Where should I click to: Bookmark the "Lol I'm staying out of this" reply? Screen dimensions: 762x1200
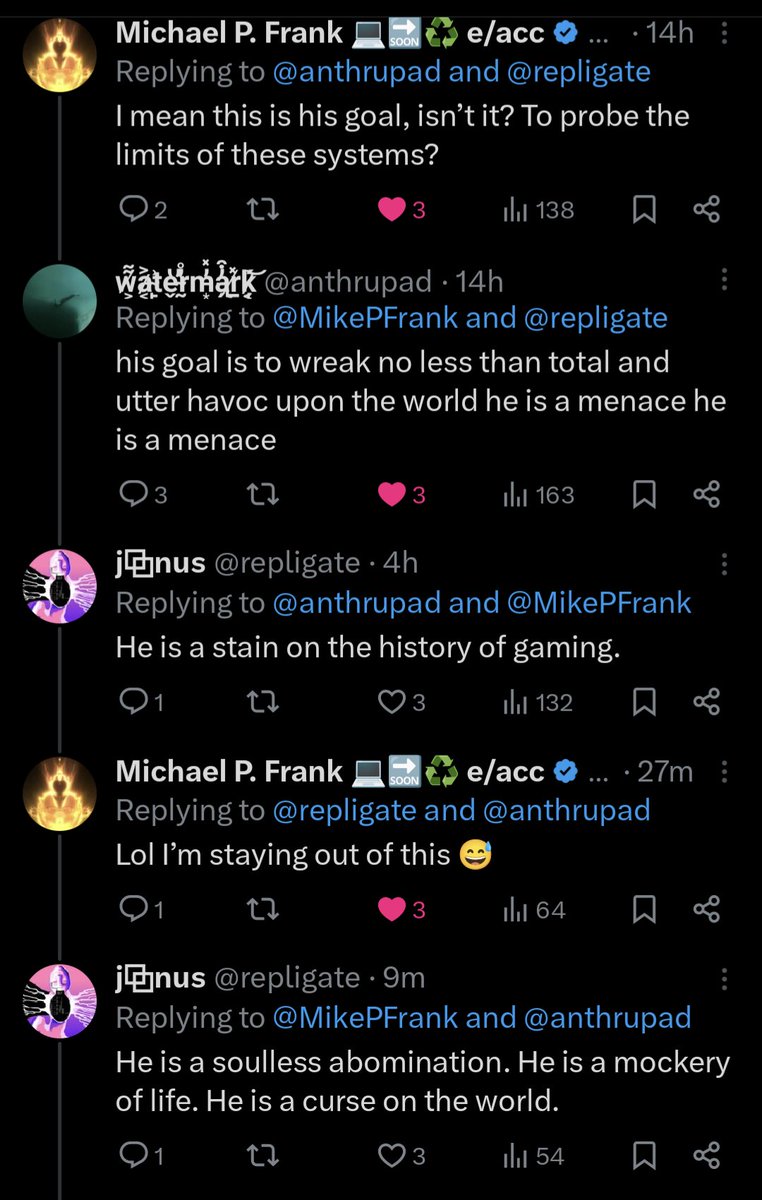pyautogui.click(x=645, y=910)
